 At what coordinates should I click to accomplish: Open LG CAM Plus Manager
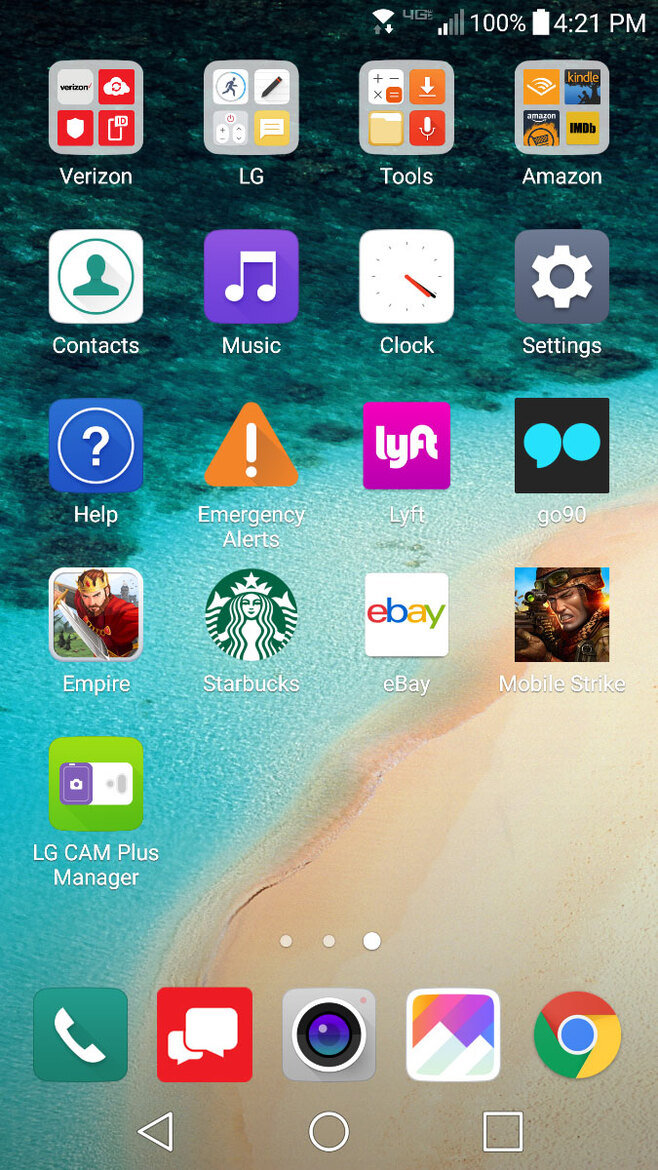coord(96,784)
